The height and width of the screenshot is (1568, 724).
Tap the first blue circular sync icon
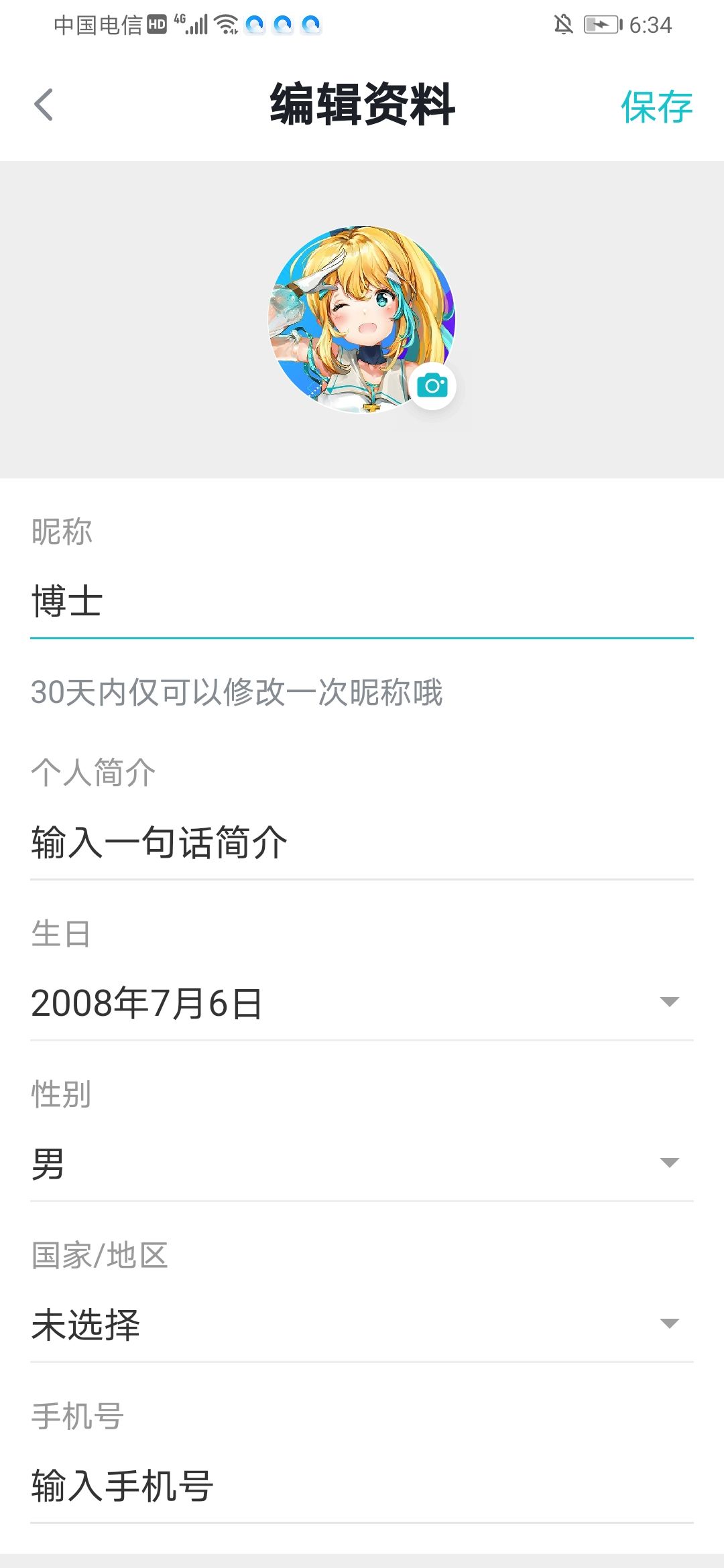(253, 25)
